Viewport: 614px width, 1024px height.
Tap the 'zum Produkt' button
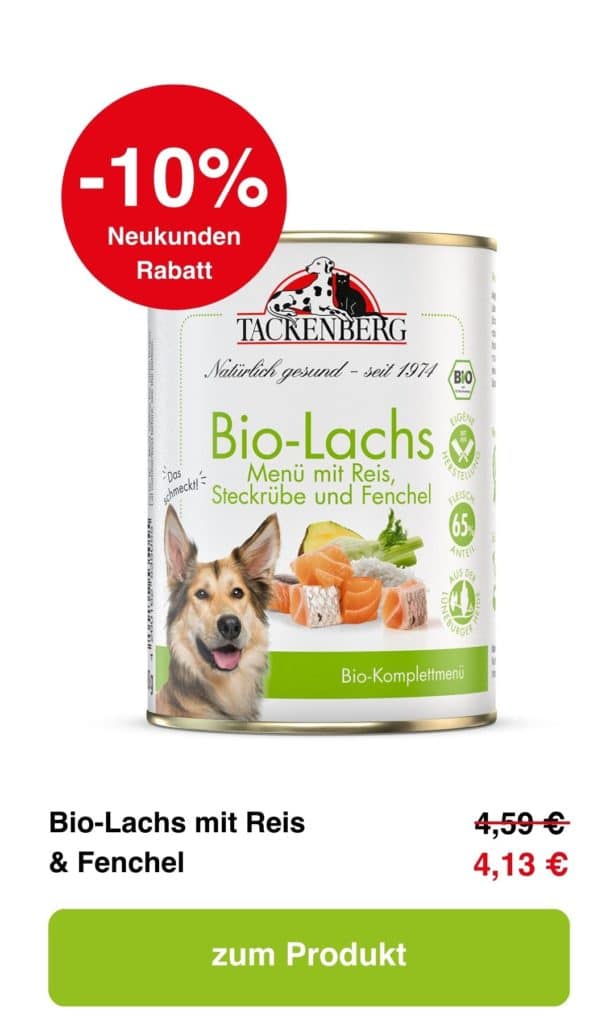[x=308, y=955]
